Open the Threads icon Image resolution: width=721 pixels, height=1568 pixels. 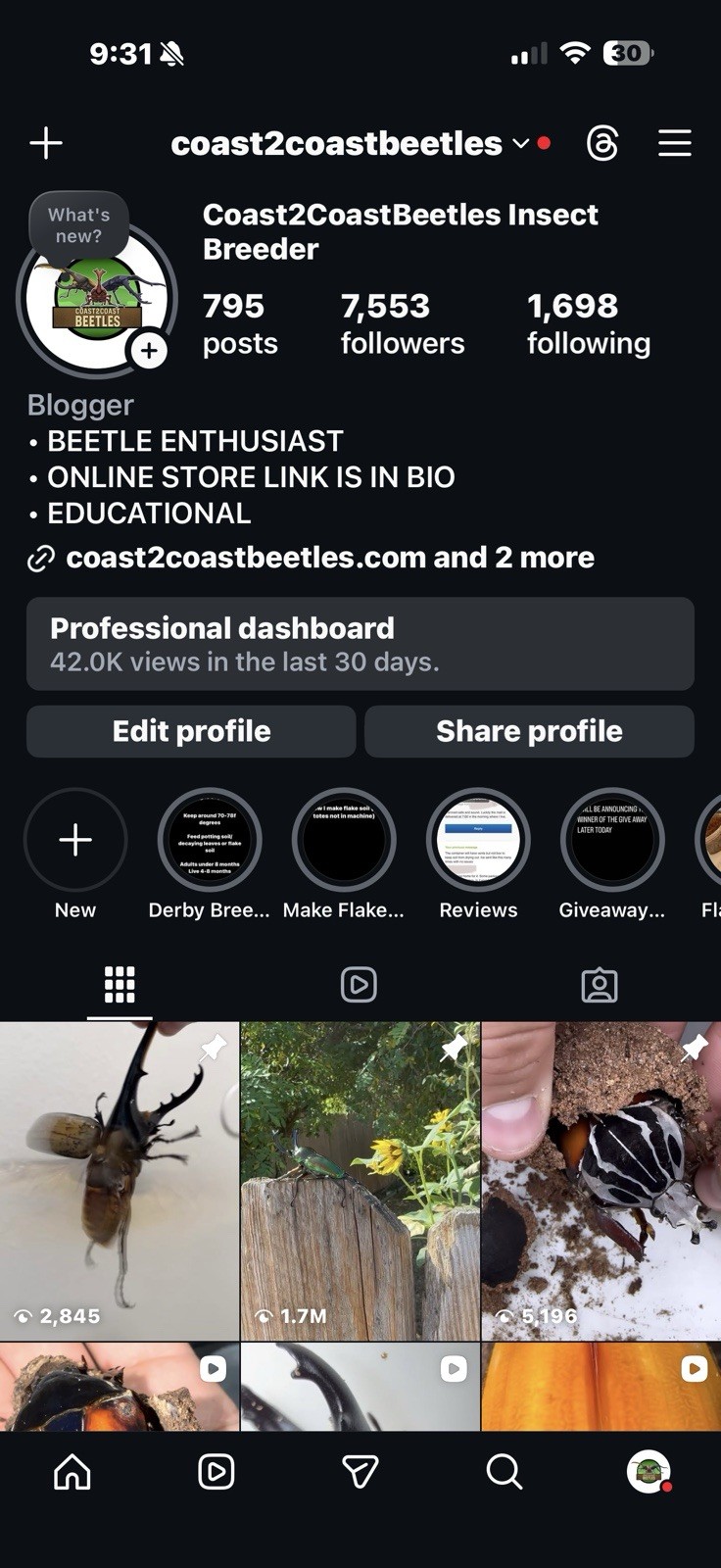(x=602, y=144)
